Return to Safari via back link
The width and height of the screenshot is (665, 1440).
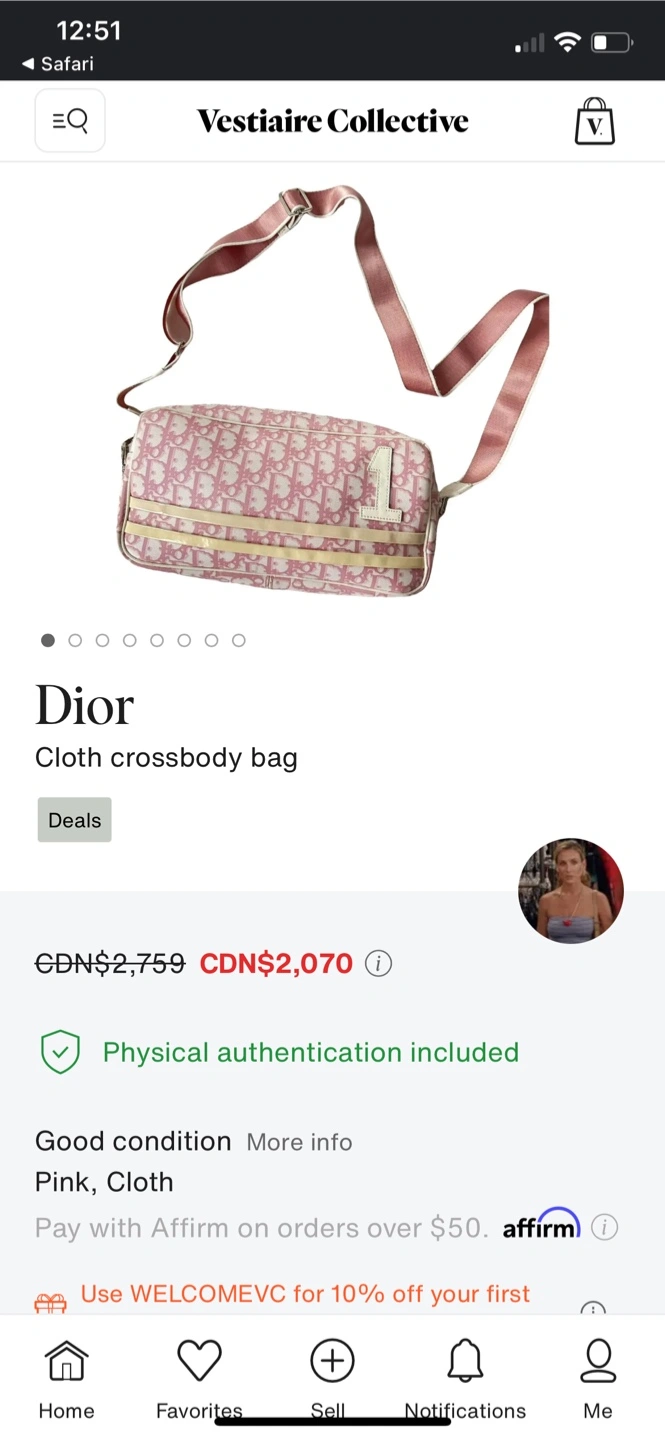click(57, 64)
